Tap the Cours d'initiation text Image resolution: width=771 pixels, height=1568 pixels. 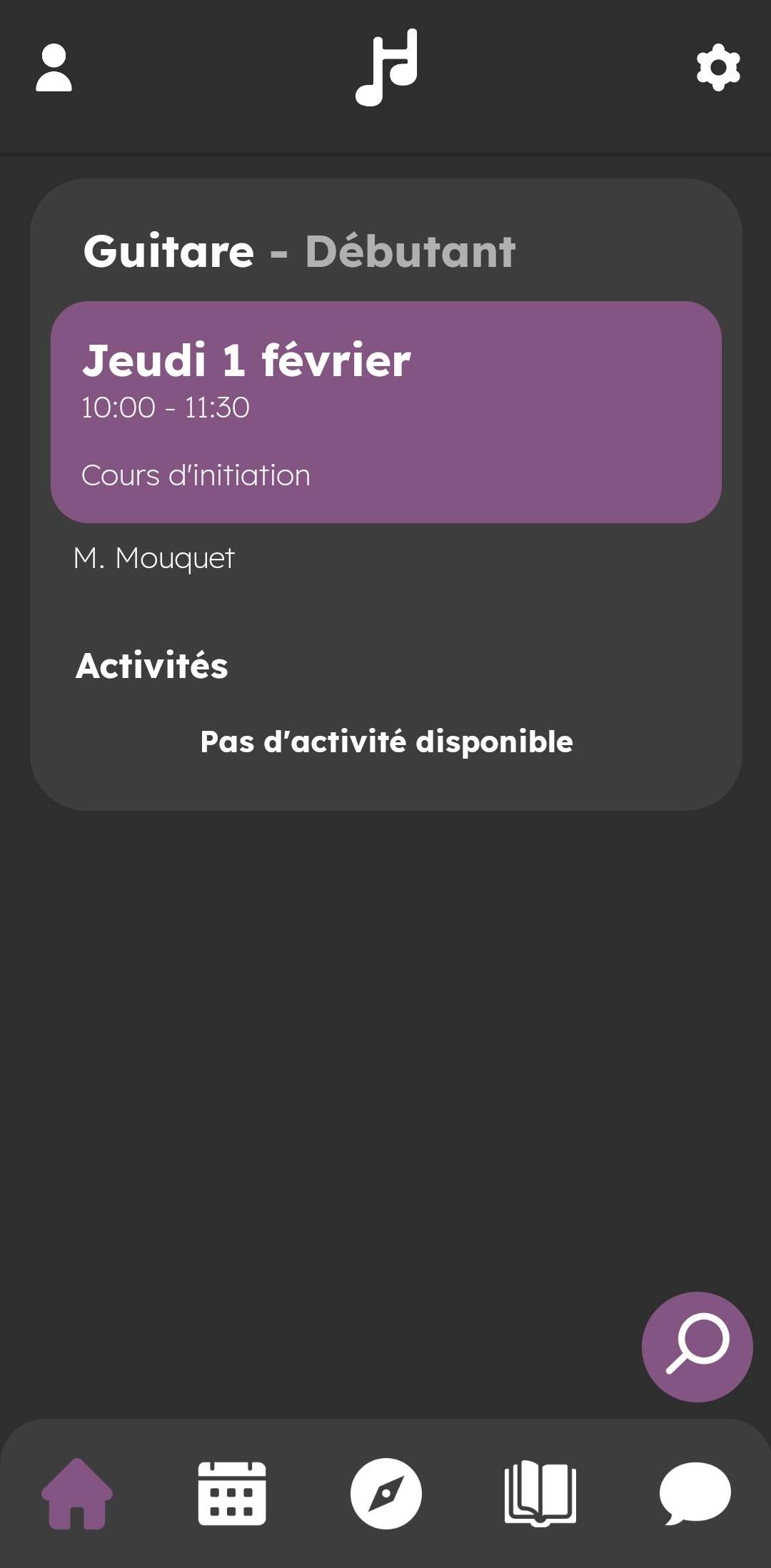196,474
